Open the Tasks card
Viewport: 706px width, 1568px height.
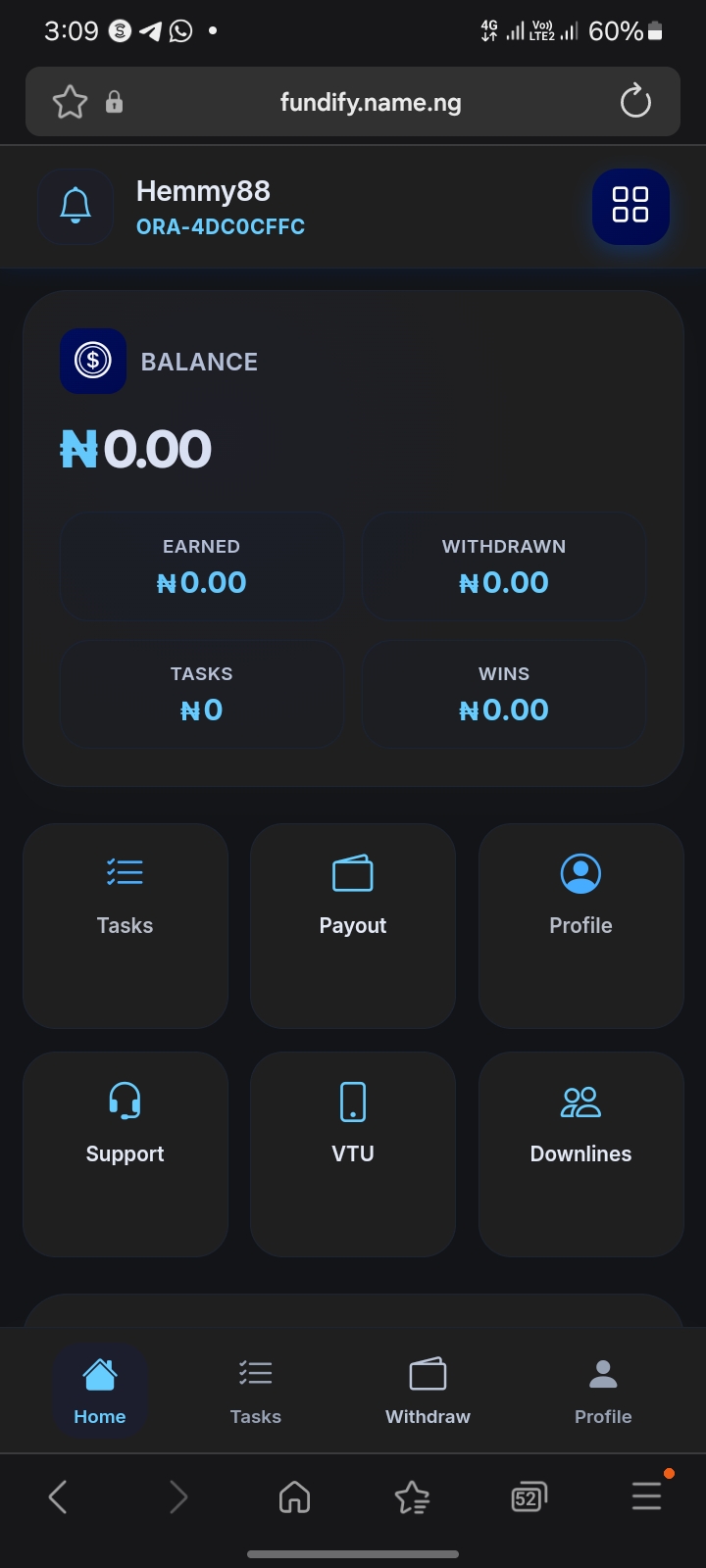coord(126,925)
